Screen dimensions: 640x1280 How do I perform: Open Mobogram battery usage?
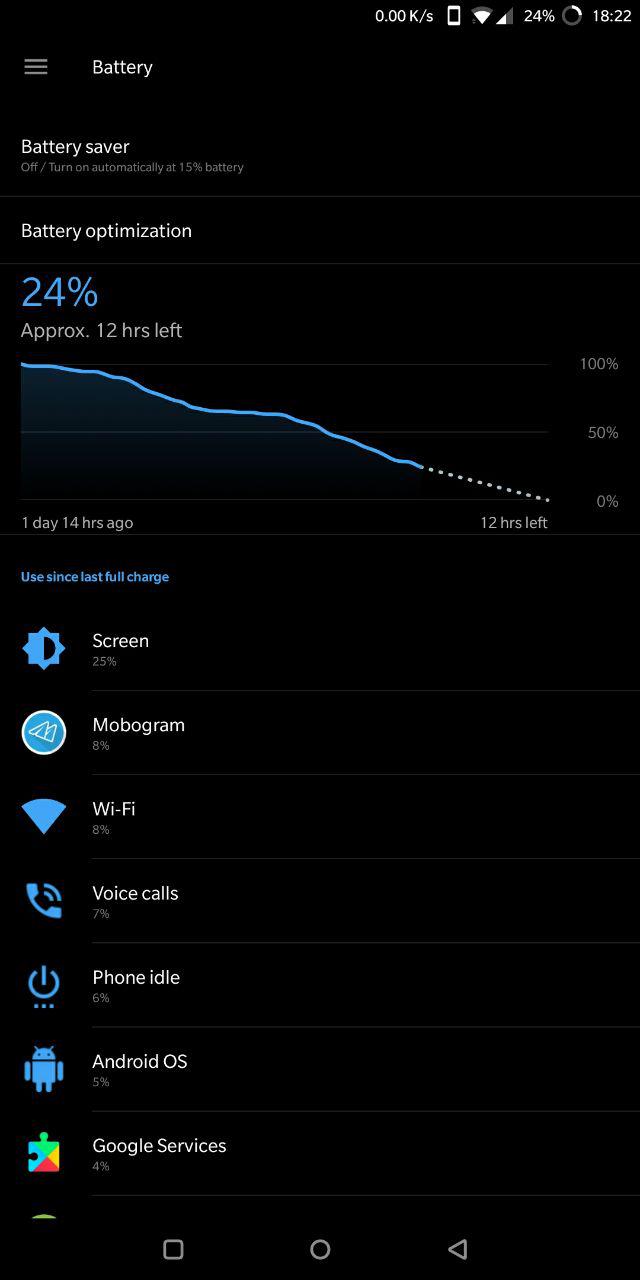click(320, 733)
